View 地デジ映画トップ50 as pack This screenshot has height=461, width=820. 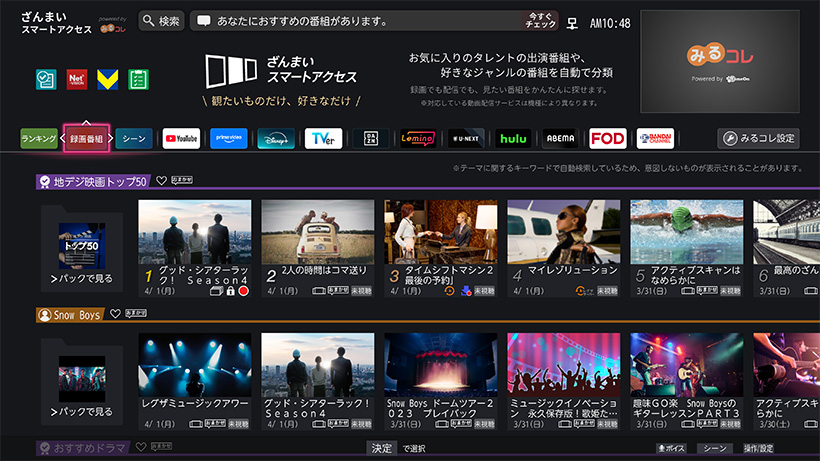tap(82, 250)
